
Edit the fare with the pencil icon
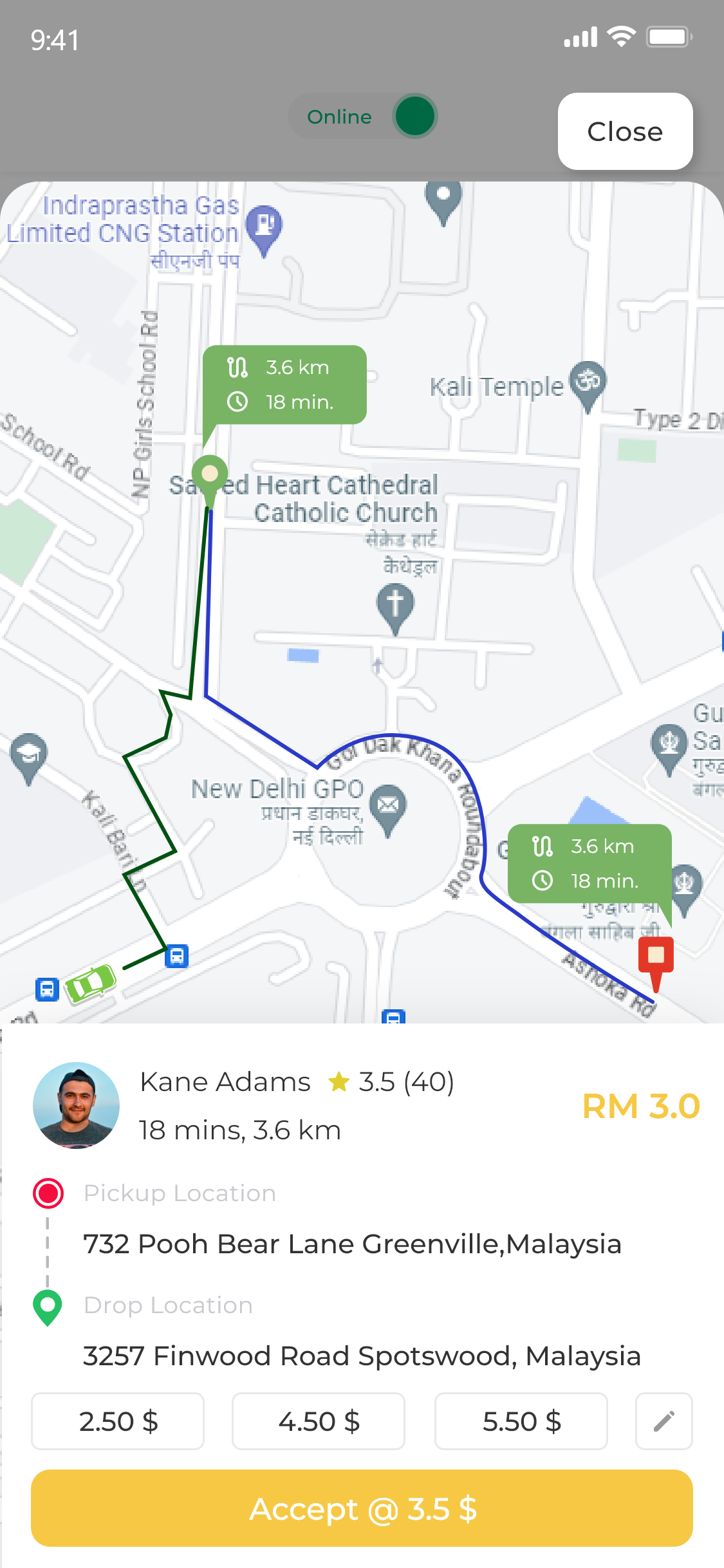point(664,1421)
